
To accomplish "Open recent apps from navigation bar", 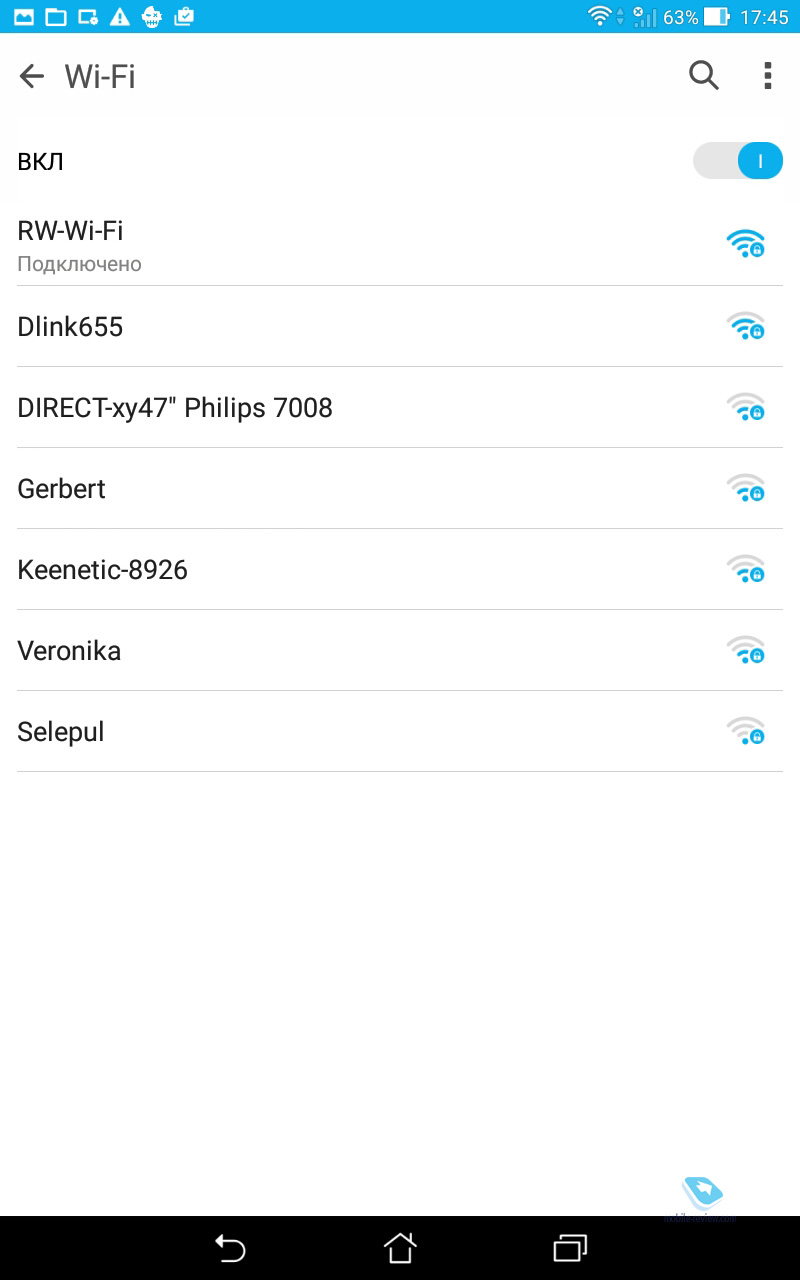I will click(x=570, y=1248).
